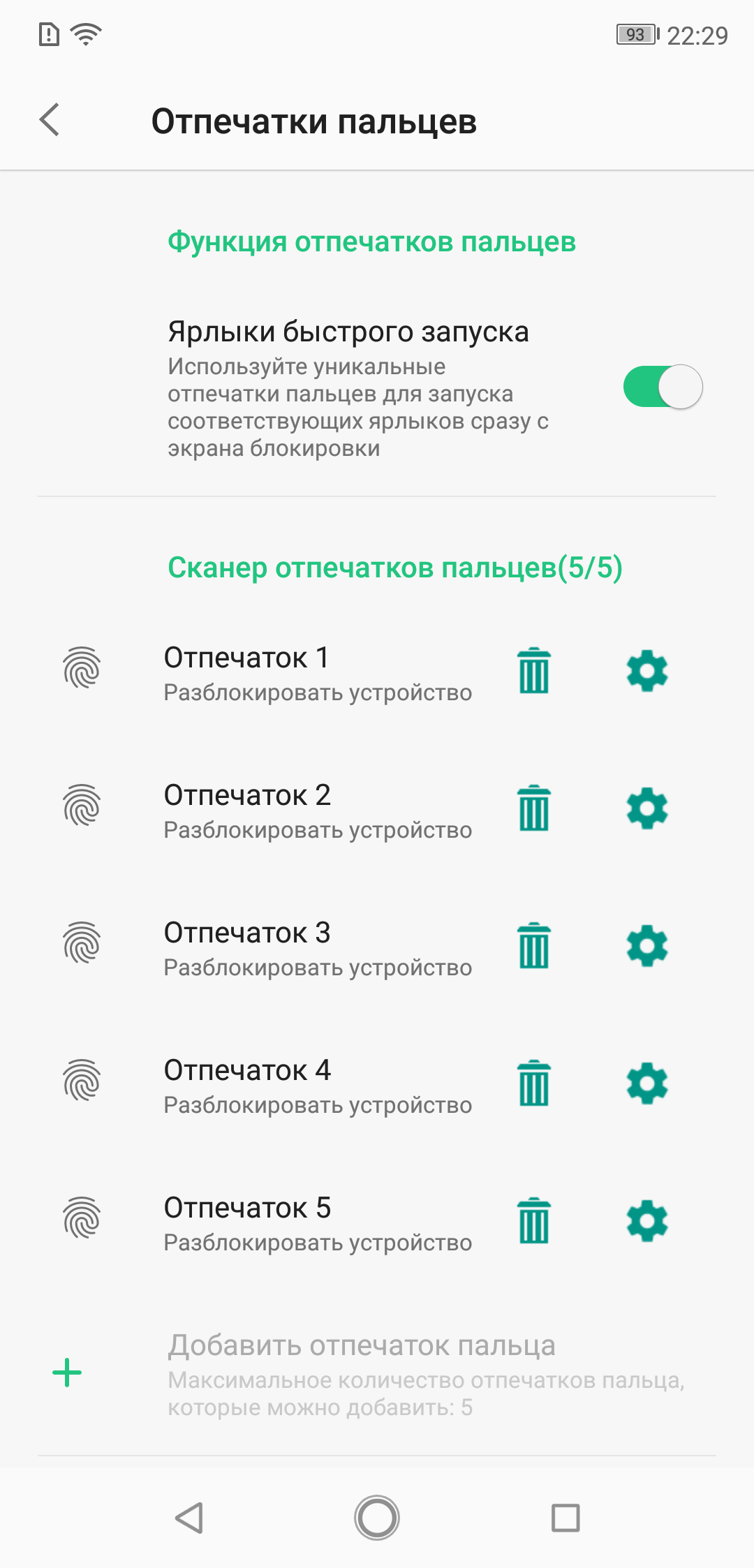This screenshot has height=1568, width=754.
Task: Open settings gear for Отпечаток 3
Action: [x=647, y=946]
